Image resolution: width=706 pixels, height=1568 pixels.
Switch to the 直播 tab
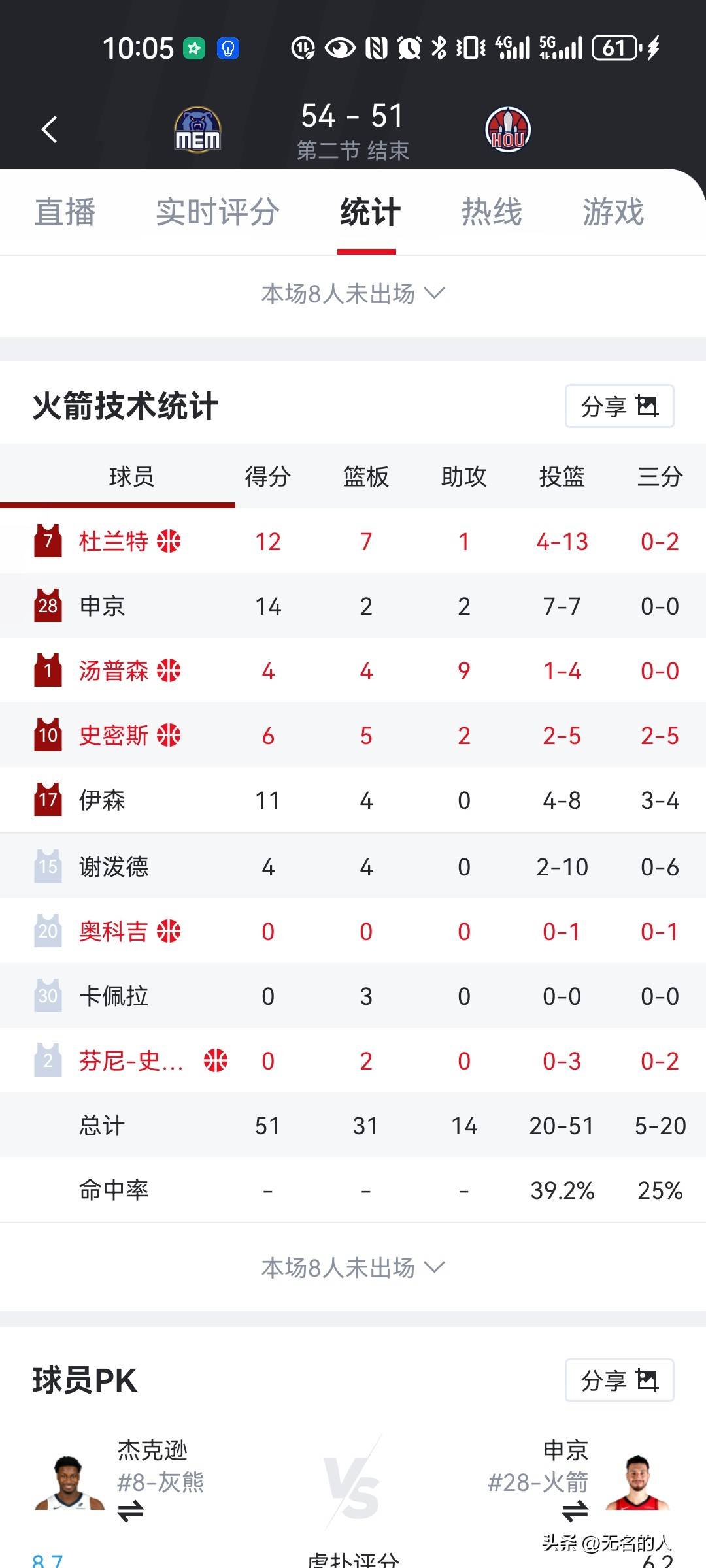[x=65, y=212]
